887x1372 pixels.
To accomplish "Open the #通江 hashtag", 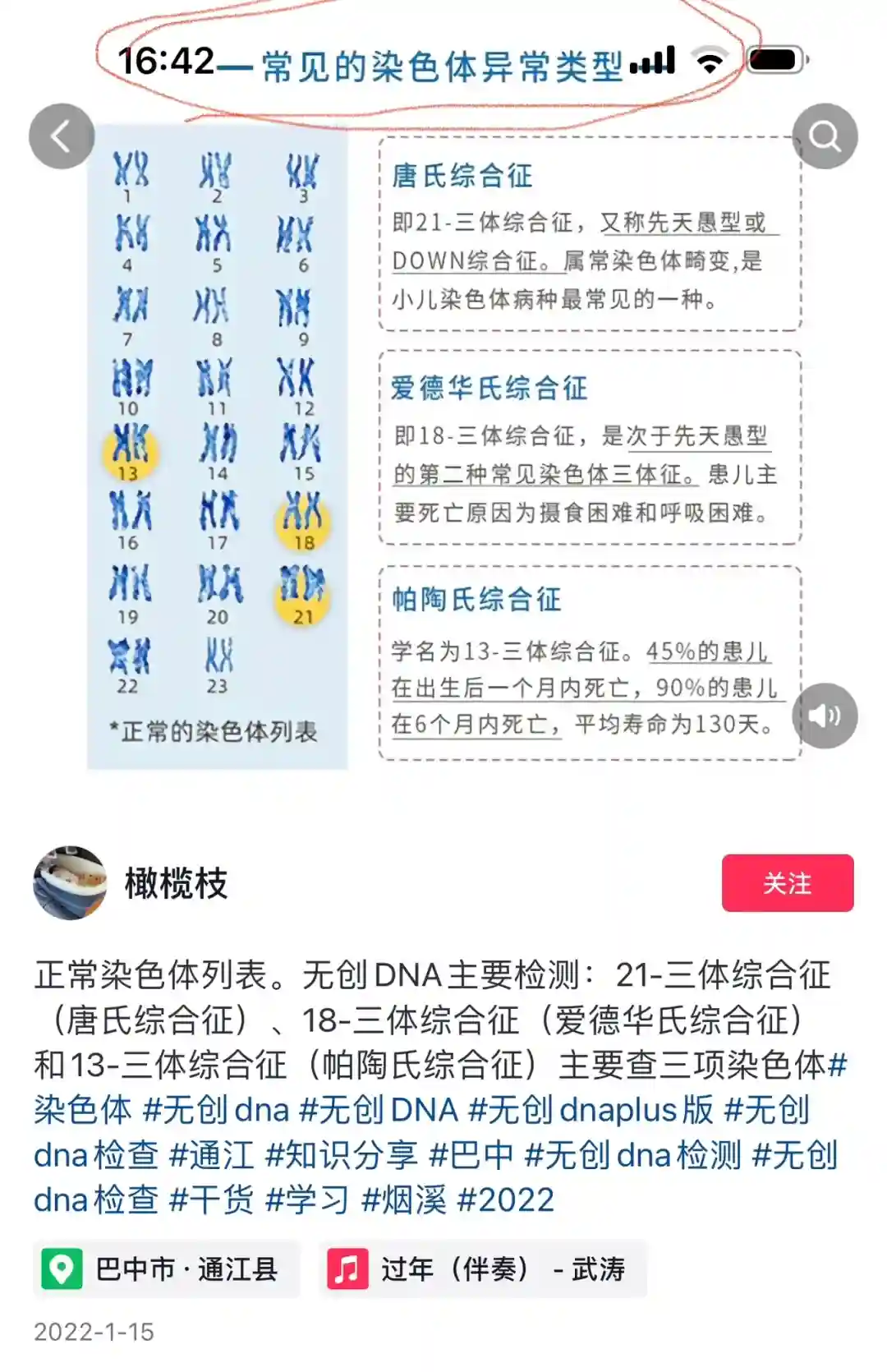I will [x=211, y=1155].
